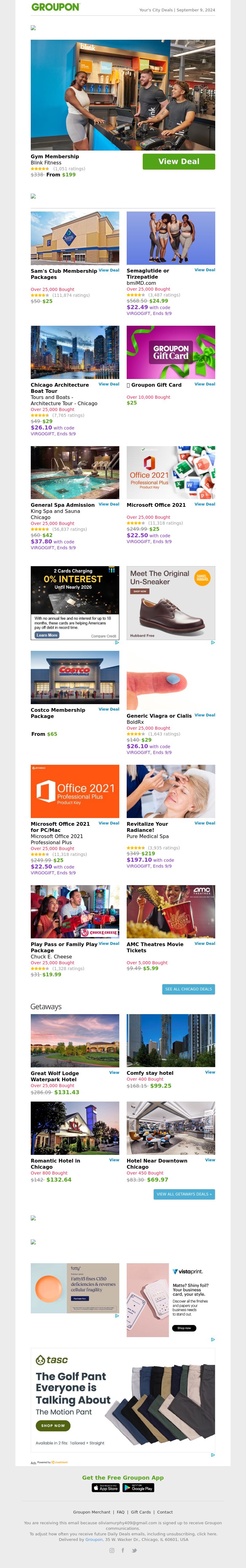
Task: Get the app on Google Play
Action: click(138, 1488)
